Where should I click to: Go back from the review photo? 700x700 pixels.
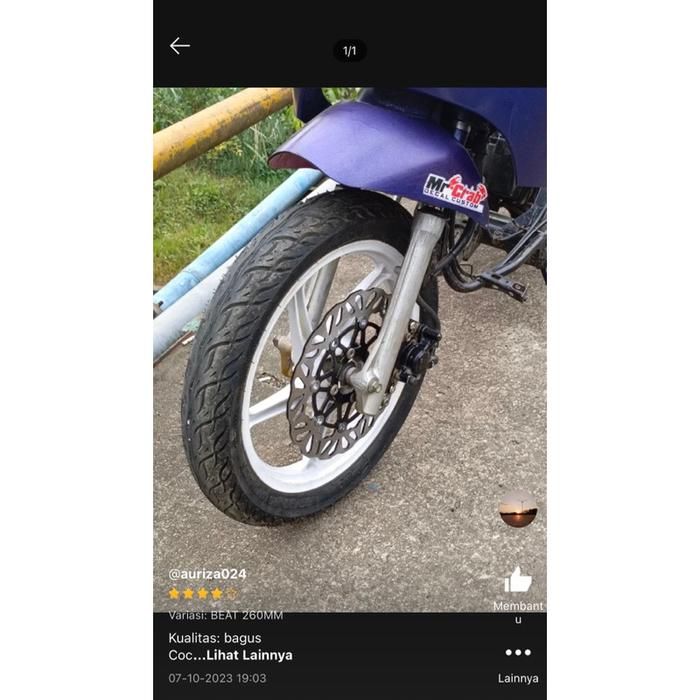coord(180,46)
